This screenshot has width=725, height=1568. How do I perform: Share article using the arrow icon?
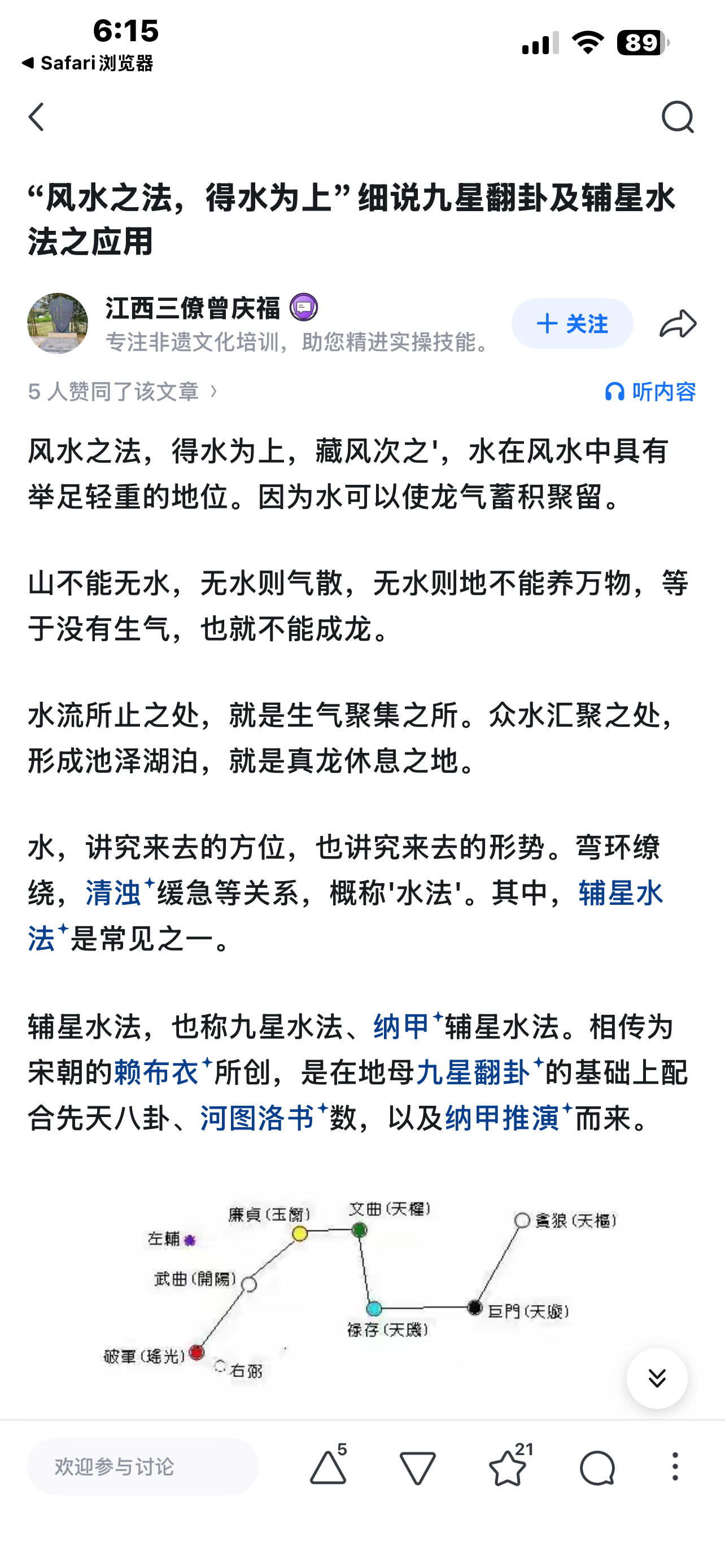click(678, 323)
